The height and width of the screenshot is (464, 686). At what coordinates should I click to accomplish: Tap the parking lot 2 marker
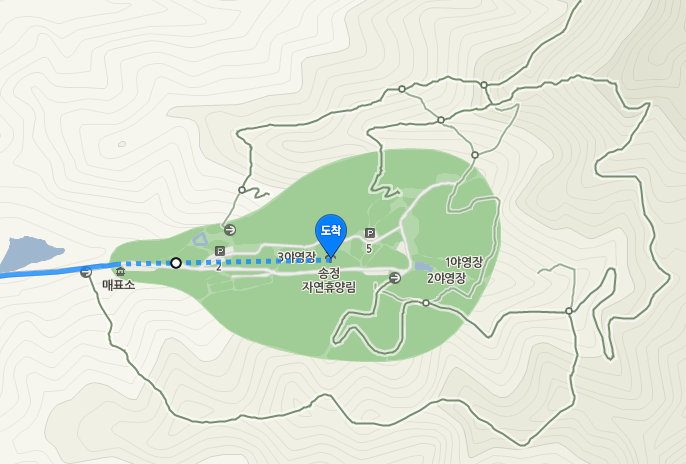[219, 252]
